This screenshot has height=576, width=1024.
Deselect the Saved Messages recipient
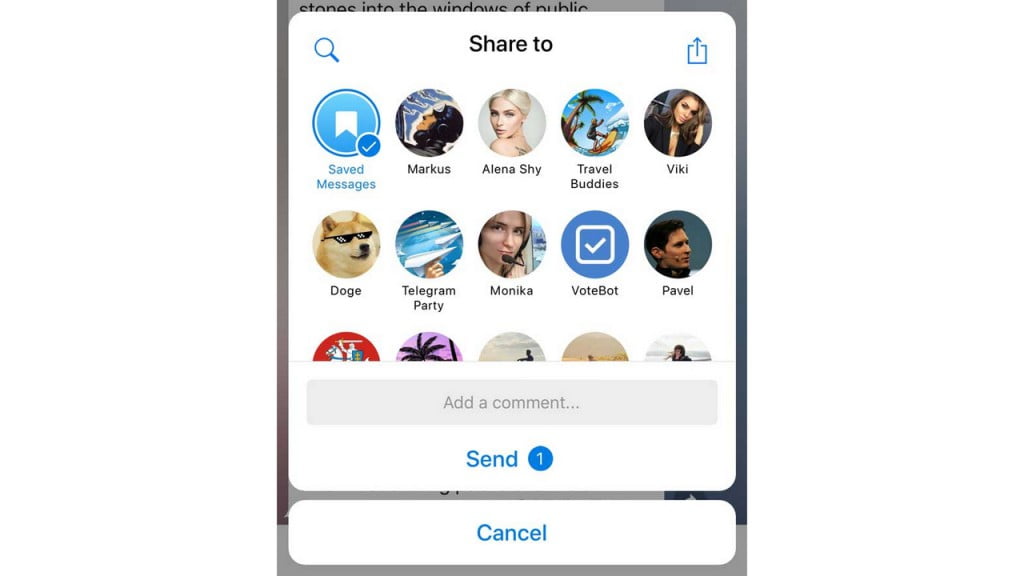coord(346,124)
